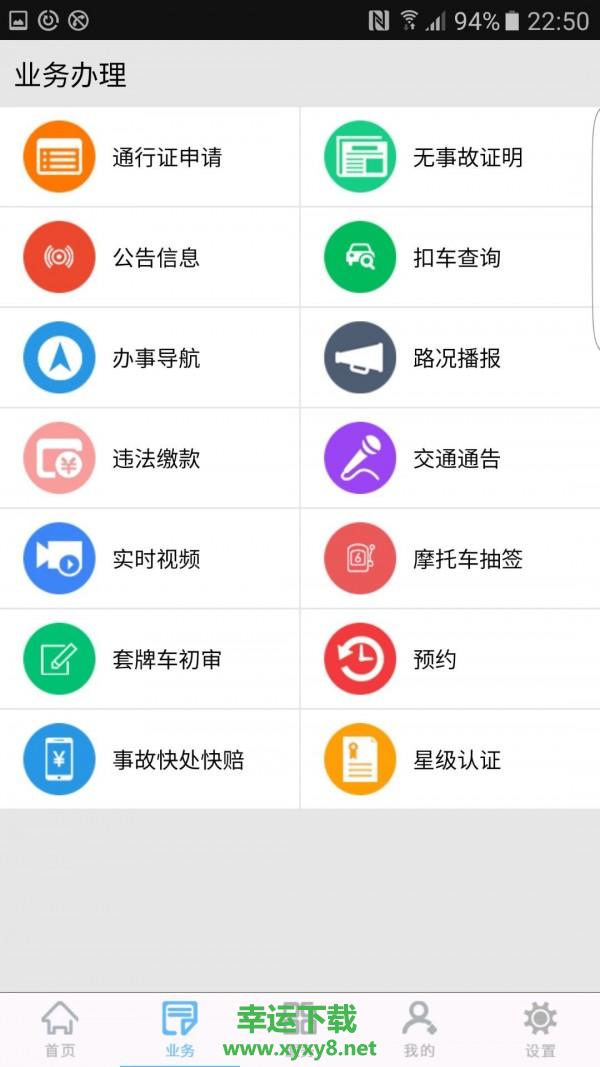
Task: Open 路况播报
Action: (x=450, y=358)
